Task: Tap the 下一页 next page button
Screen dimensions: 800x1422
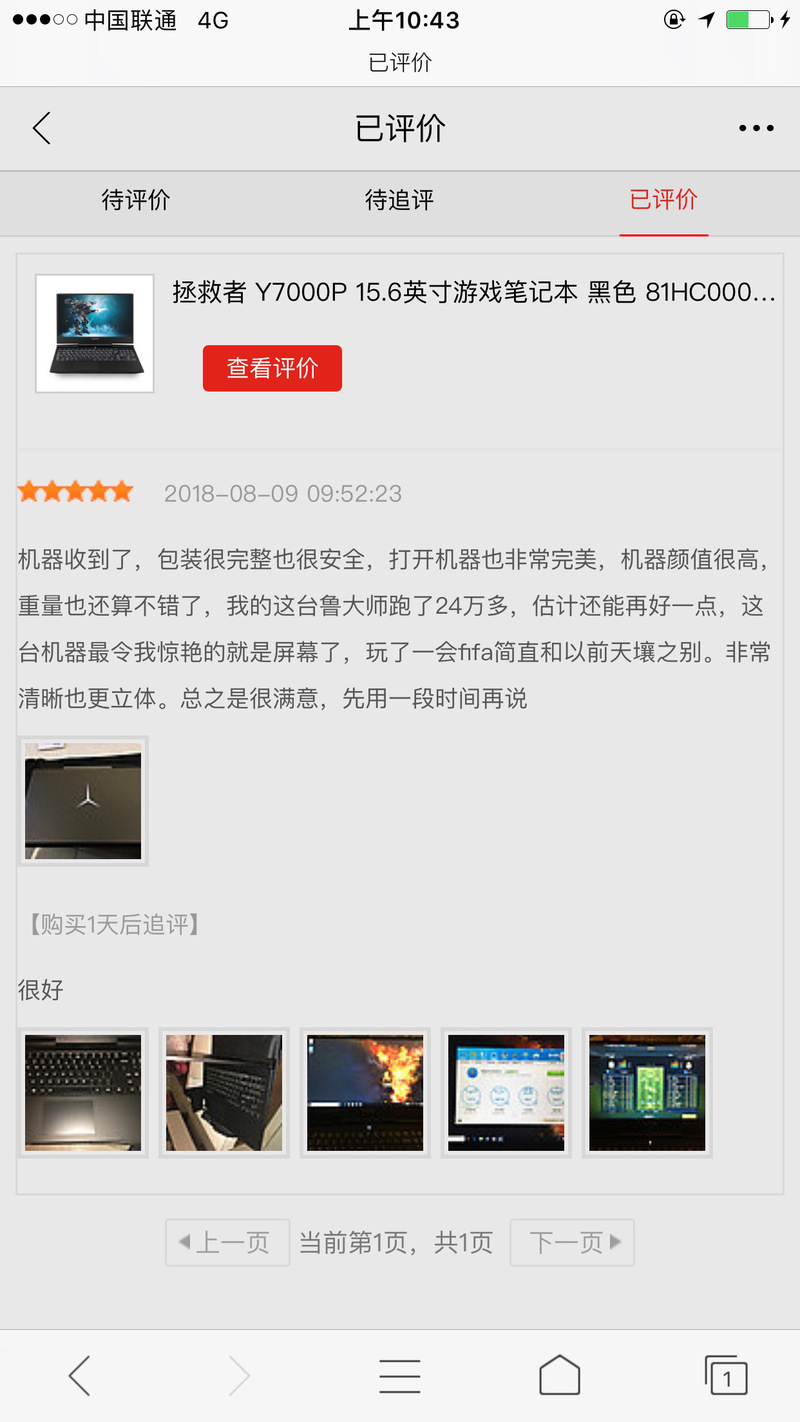Action: click(x=572, y=1243)
